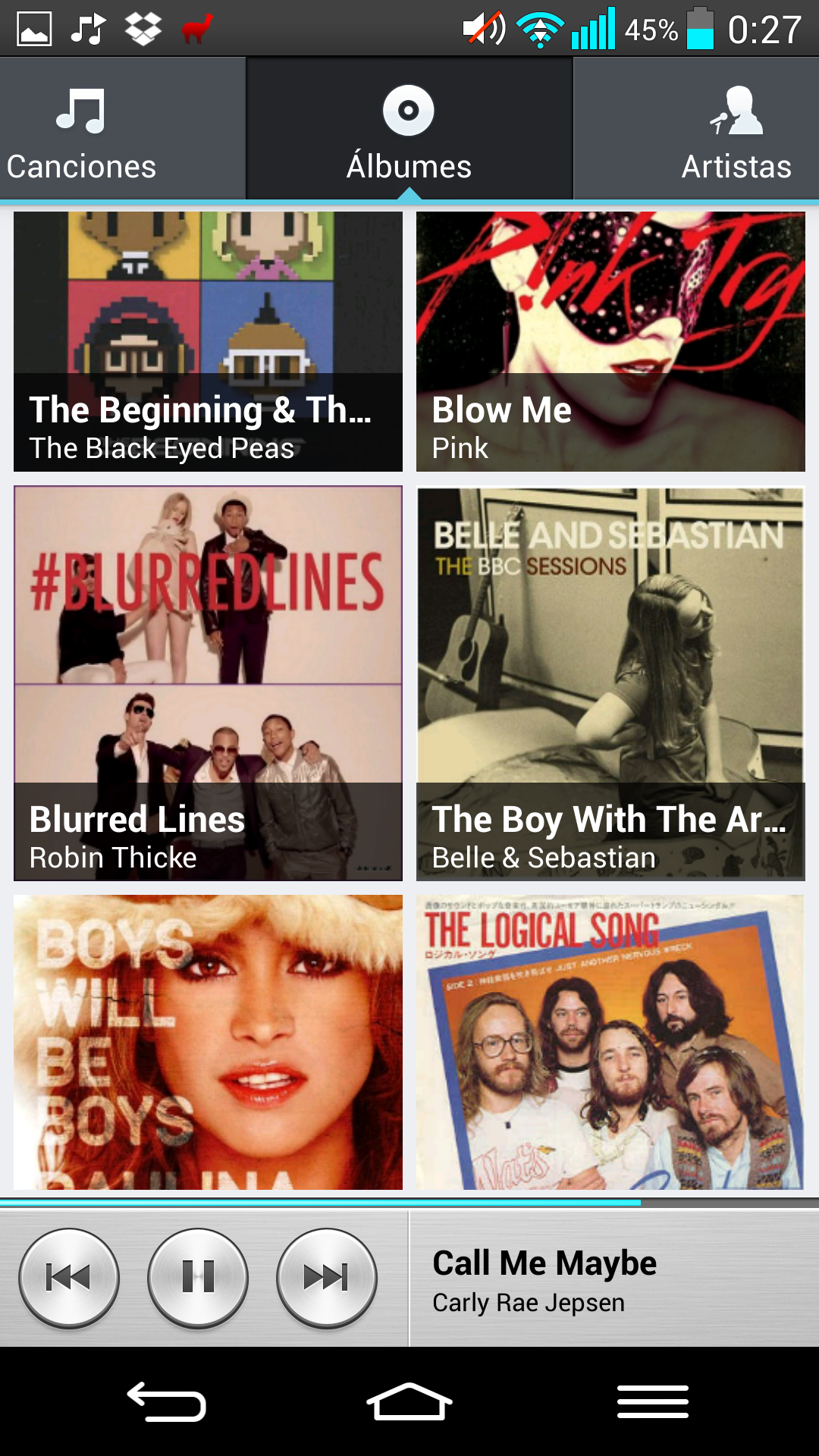Open the Belle & Sebastian album
The height and width of the screenshot is (1456, 819).
coord(610,682)
